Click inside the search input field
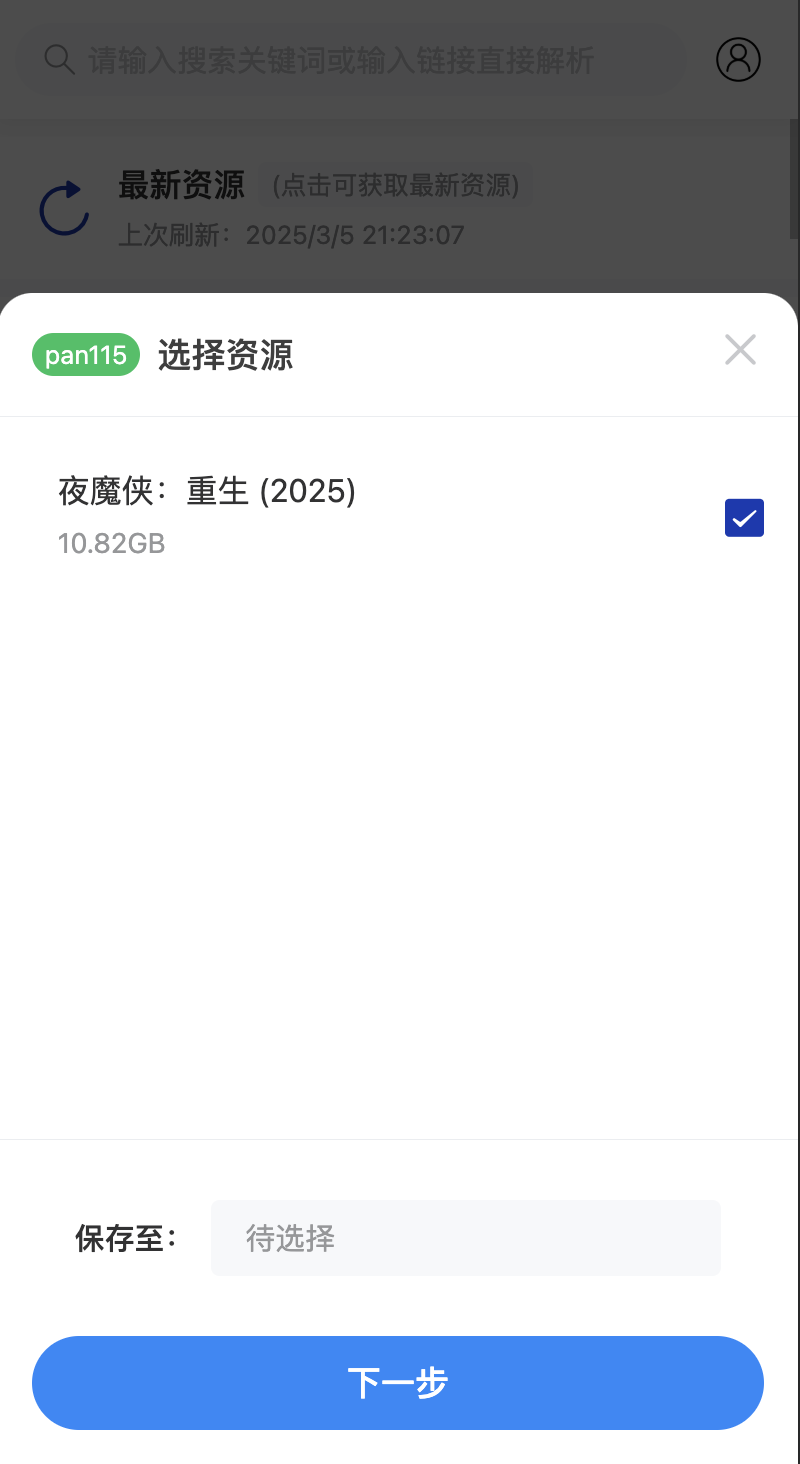This screenshot has width=800, height=1464. pos(350,60)
